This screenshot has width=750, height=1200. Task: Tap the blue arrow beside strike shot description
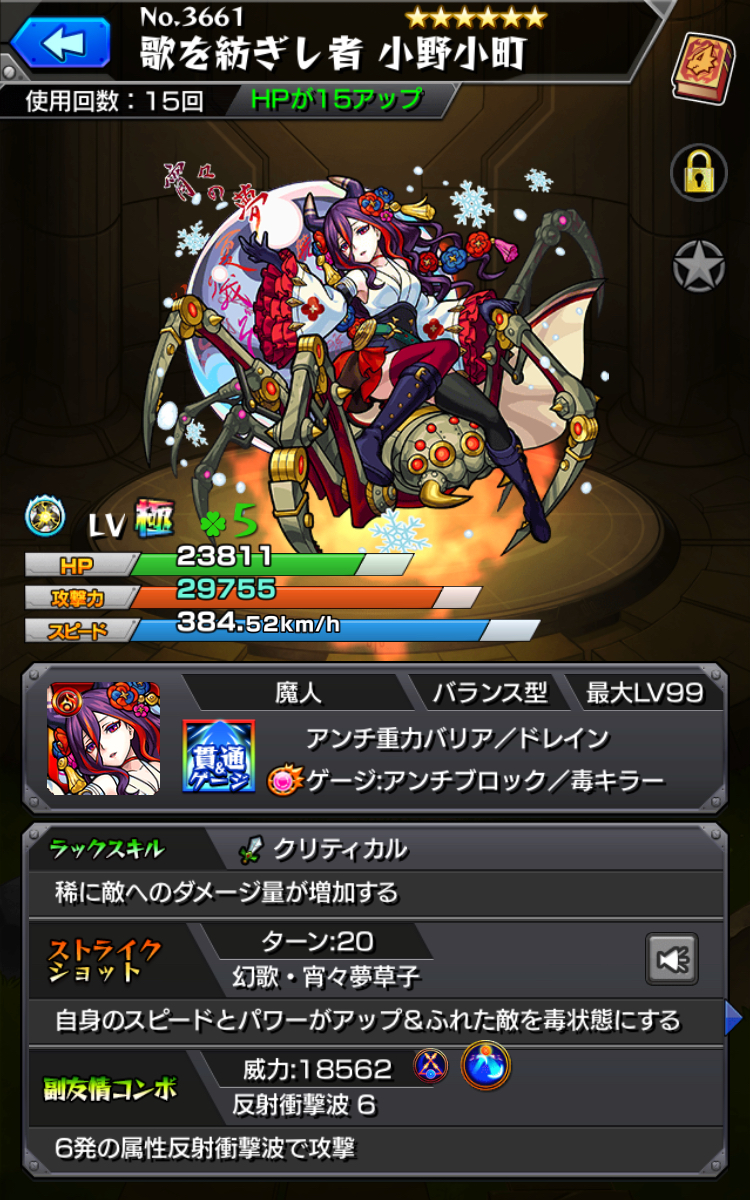click(x=734, y=1019)
